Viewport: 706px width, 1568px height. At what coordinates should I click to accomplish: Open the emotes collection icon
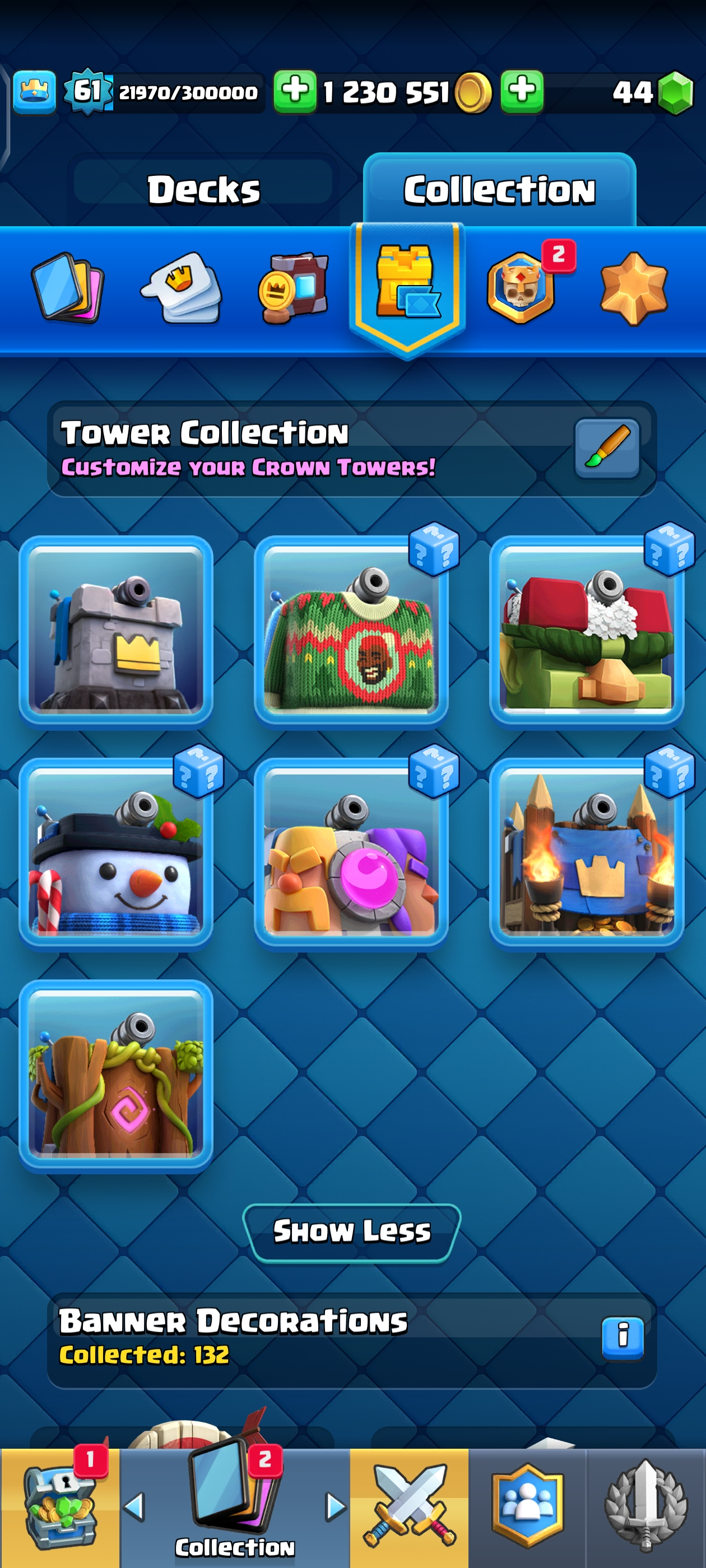(x=181, y=287)
